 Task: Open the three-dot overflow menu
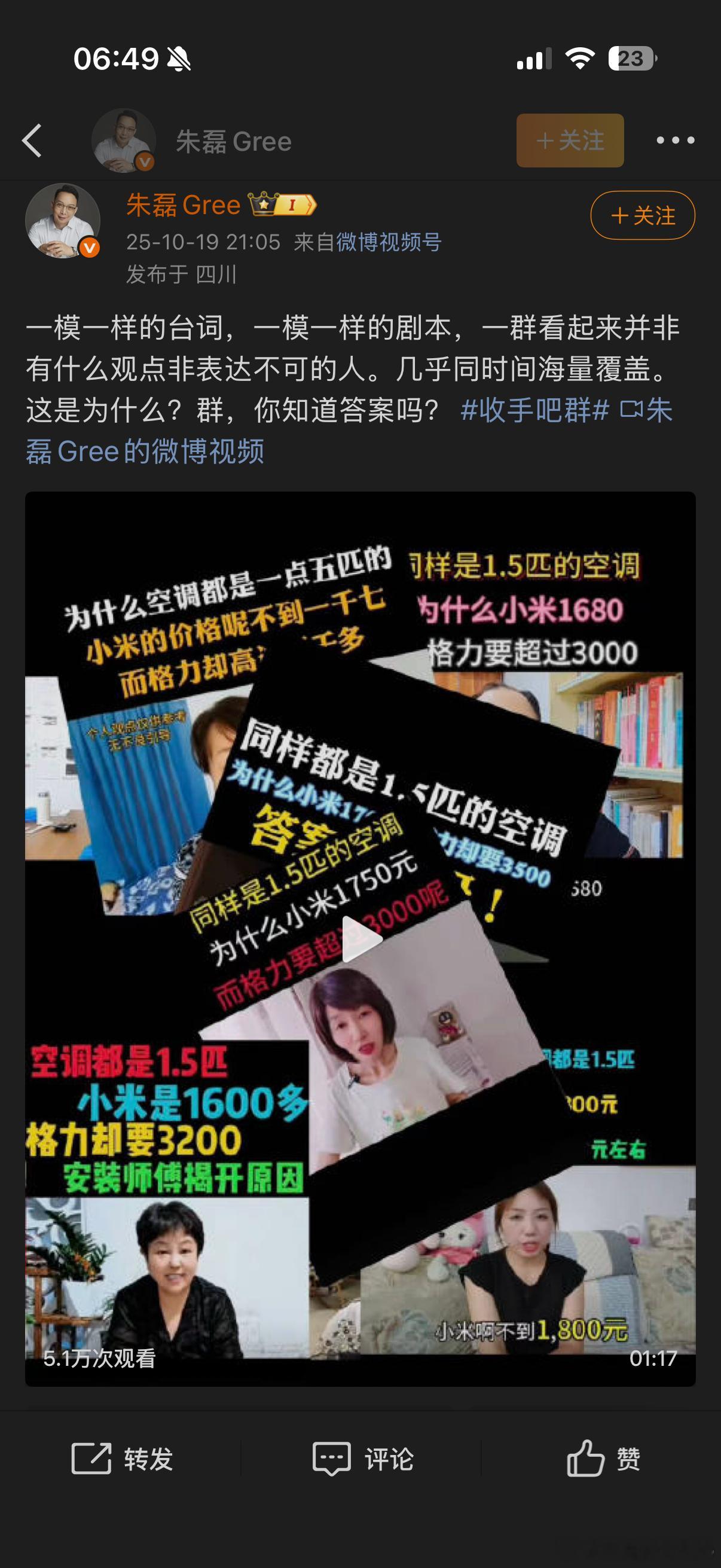pos(675,141)
